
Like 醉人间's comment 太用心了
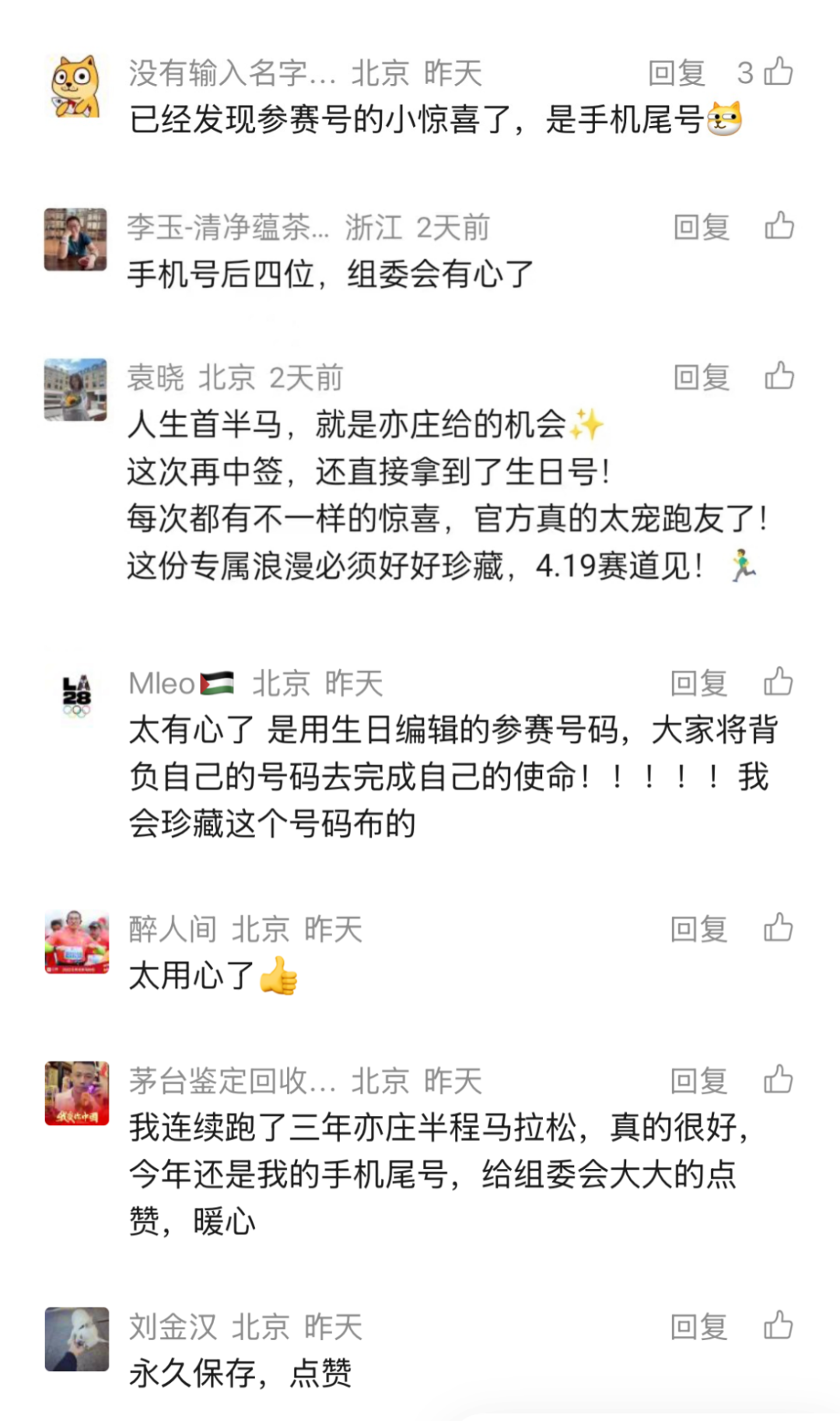[x=778, y=928]
